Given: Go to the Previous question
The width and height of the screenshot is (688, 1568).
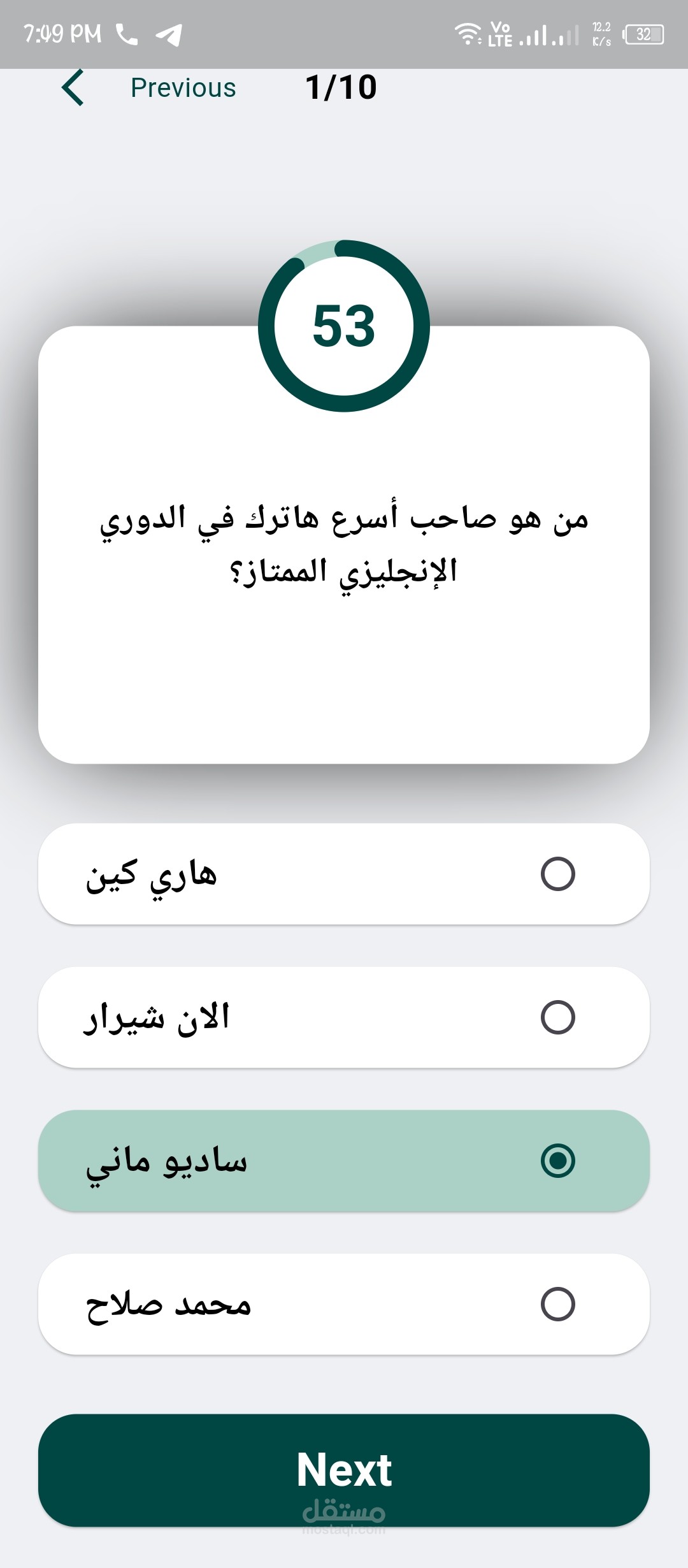Looking at the screenshot, I should (183, 88).
